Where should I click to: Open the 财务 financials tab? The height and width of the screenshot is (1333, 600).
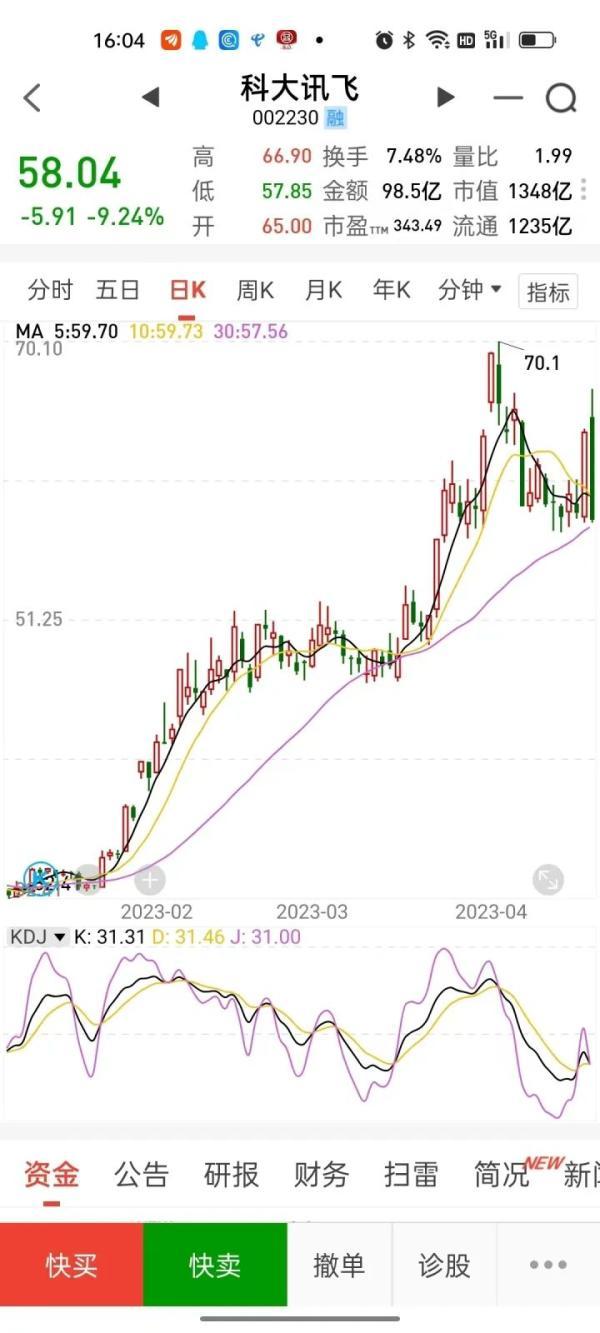pos(321,1175)
